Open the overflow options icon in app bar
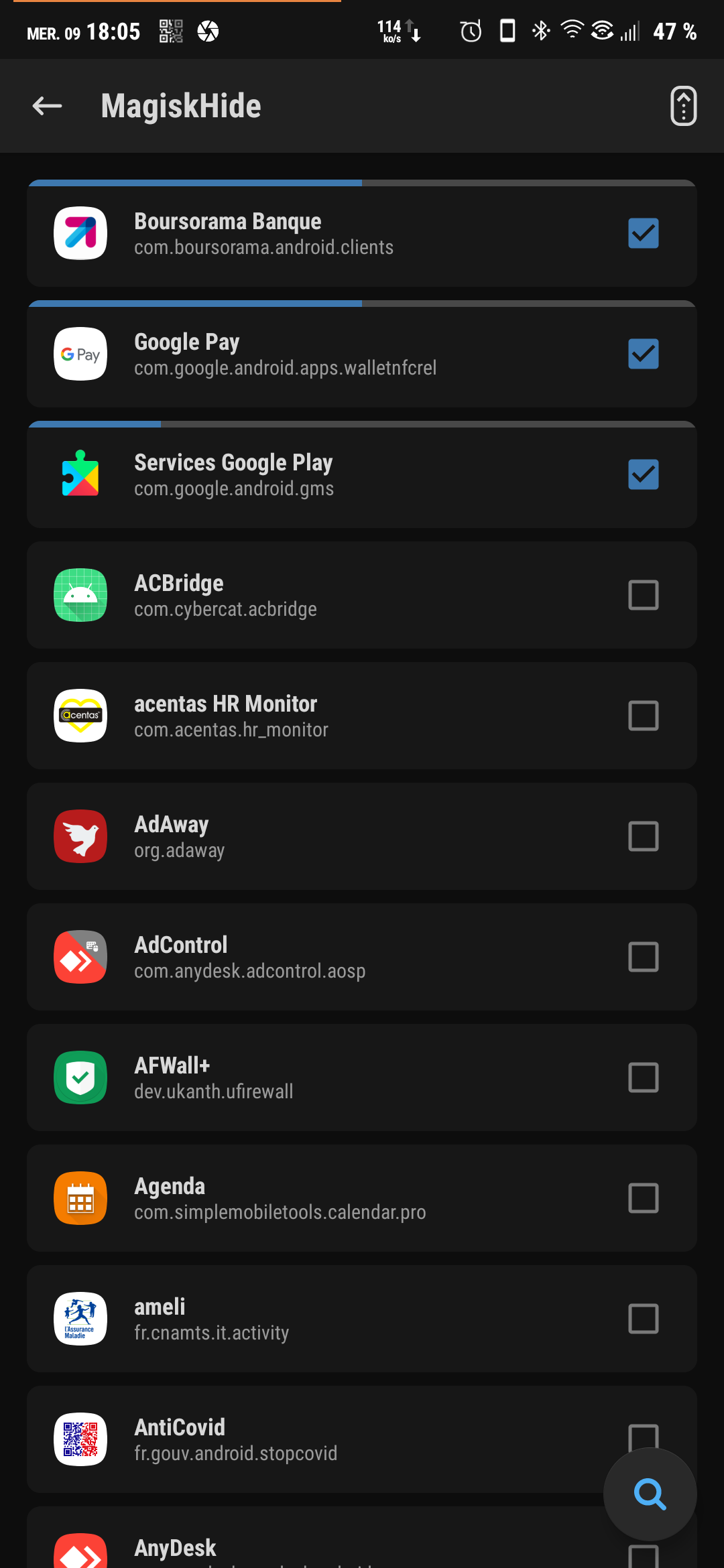The image size is (724, 1568). point(683,106)
